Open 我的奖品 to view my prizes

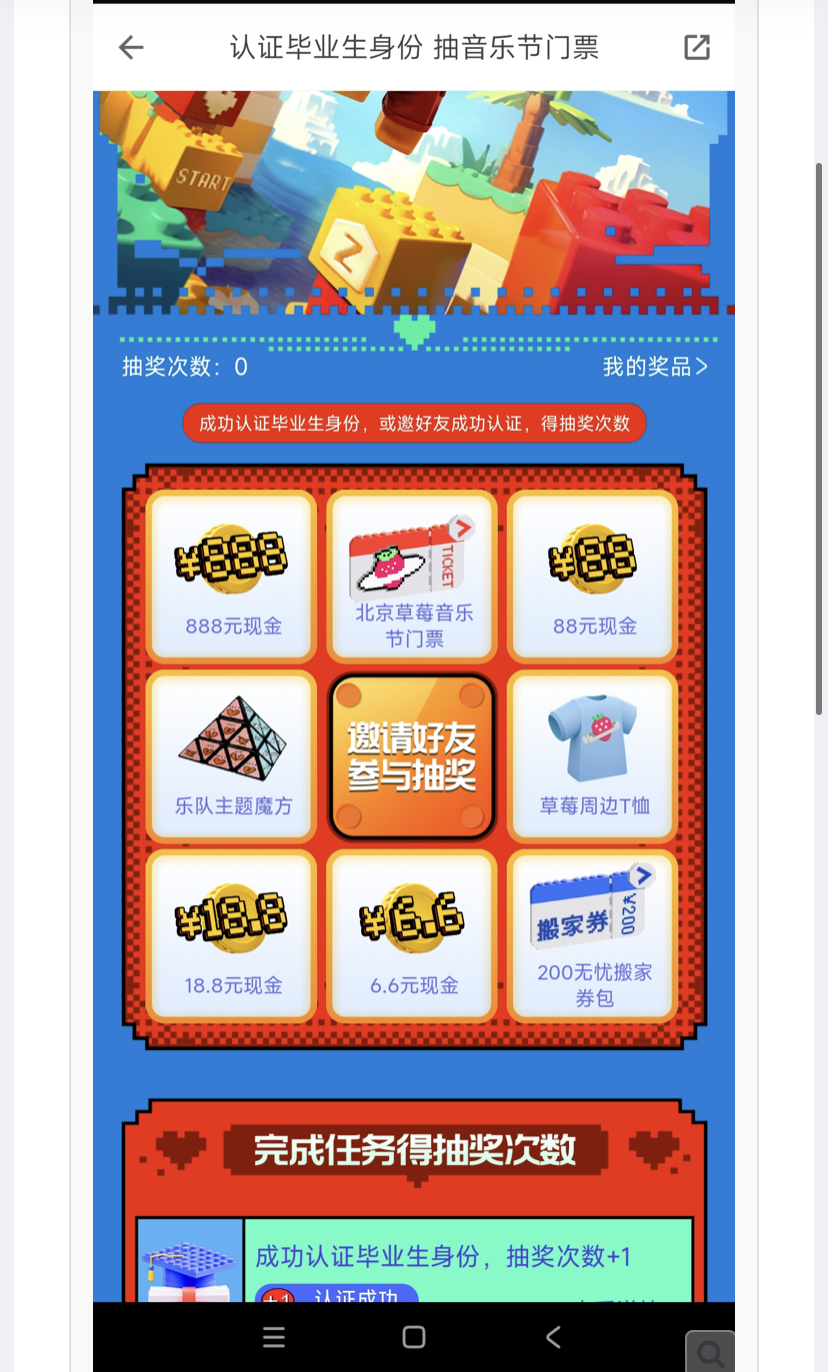(x=654, y=367)
